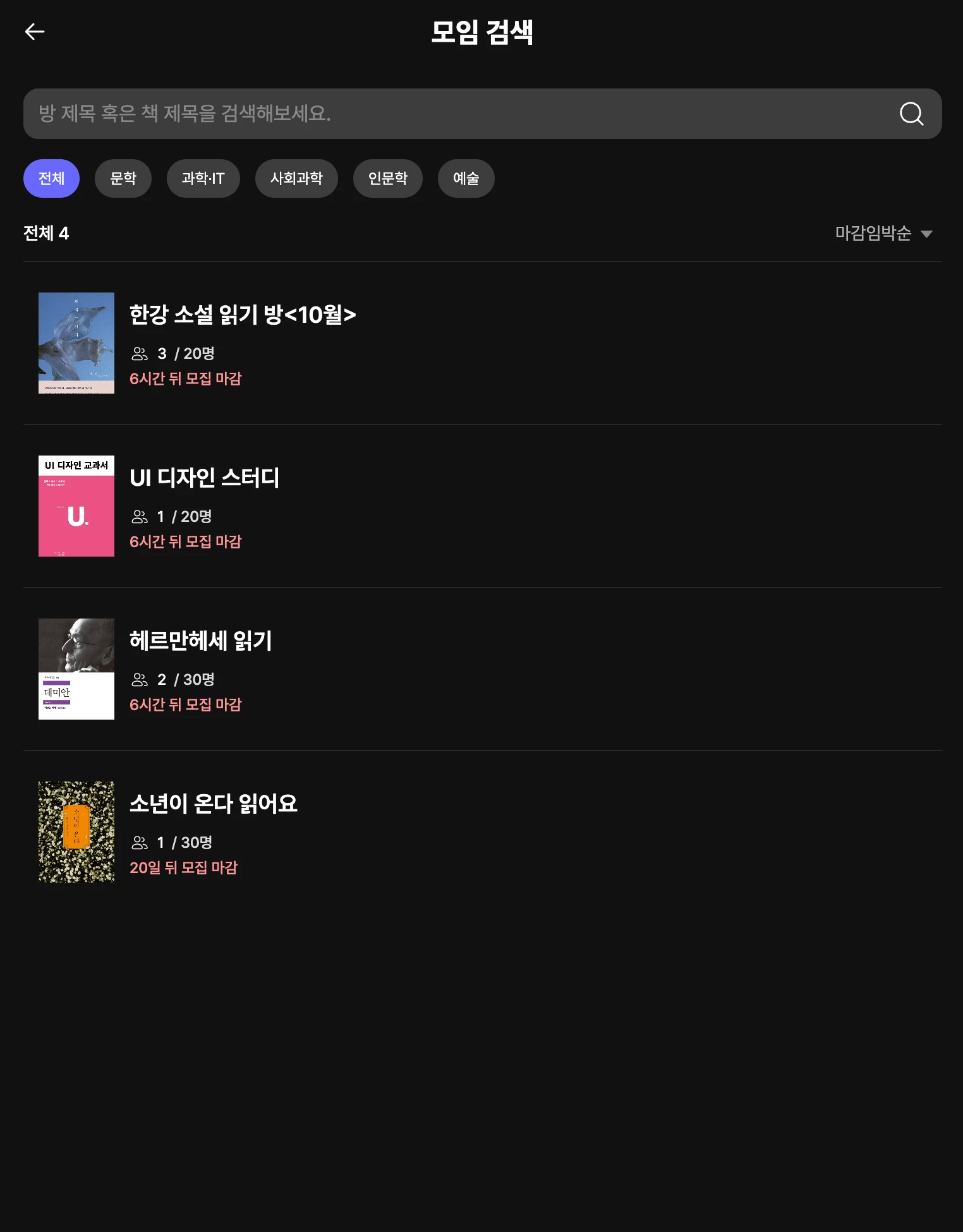
Task: Tap the magnifier search icon
Action: (911, 114)
